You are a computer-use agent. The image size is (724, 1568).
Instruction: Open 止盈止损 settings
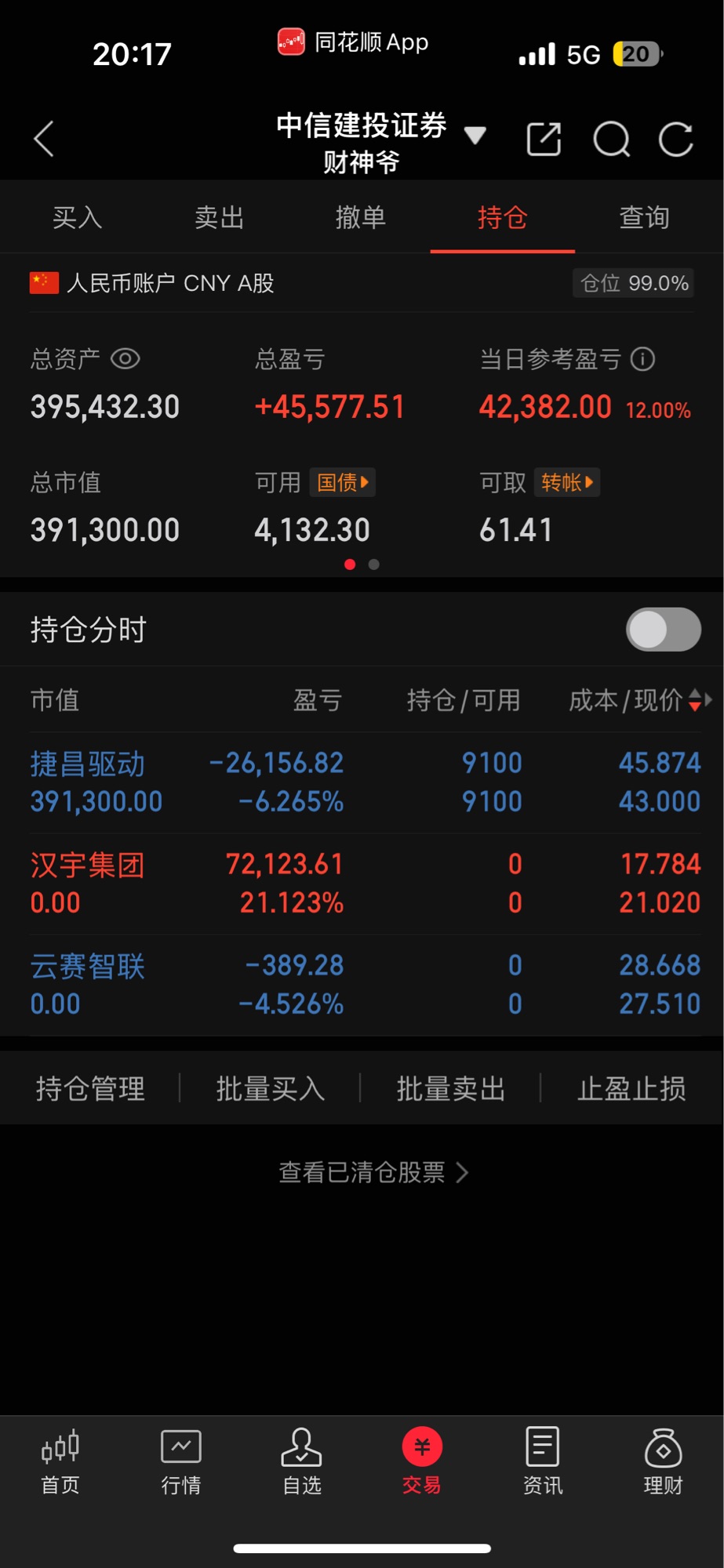click(631, 1088)
